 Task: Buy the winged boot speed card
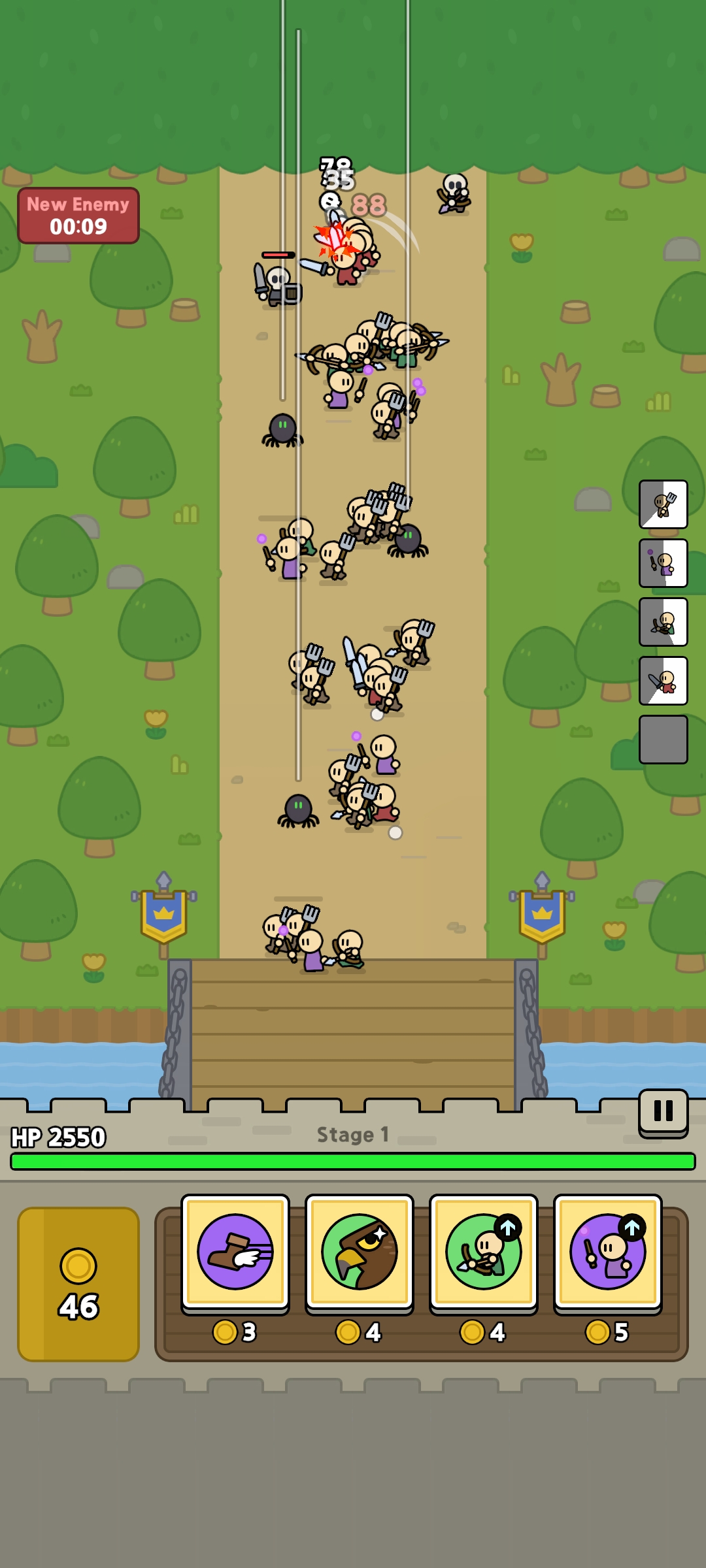(x=235, y=1252)
